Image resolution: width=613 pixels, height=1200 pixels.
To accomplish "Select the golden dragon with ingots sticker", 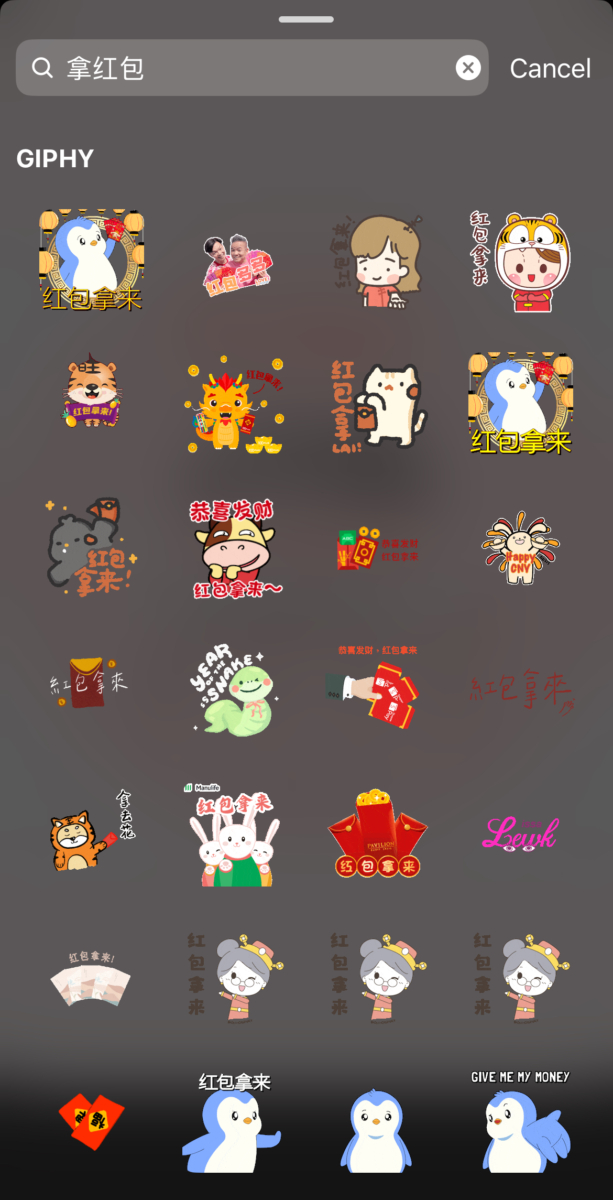I will (234, 405).
